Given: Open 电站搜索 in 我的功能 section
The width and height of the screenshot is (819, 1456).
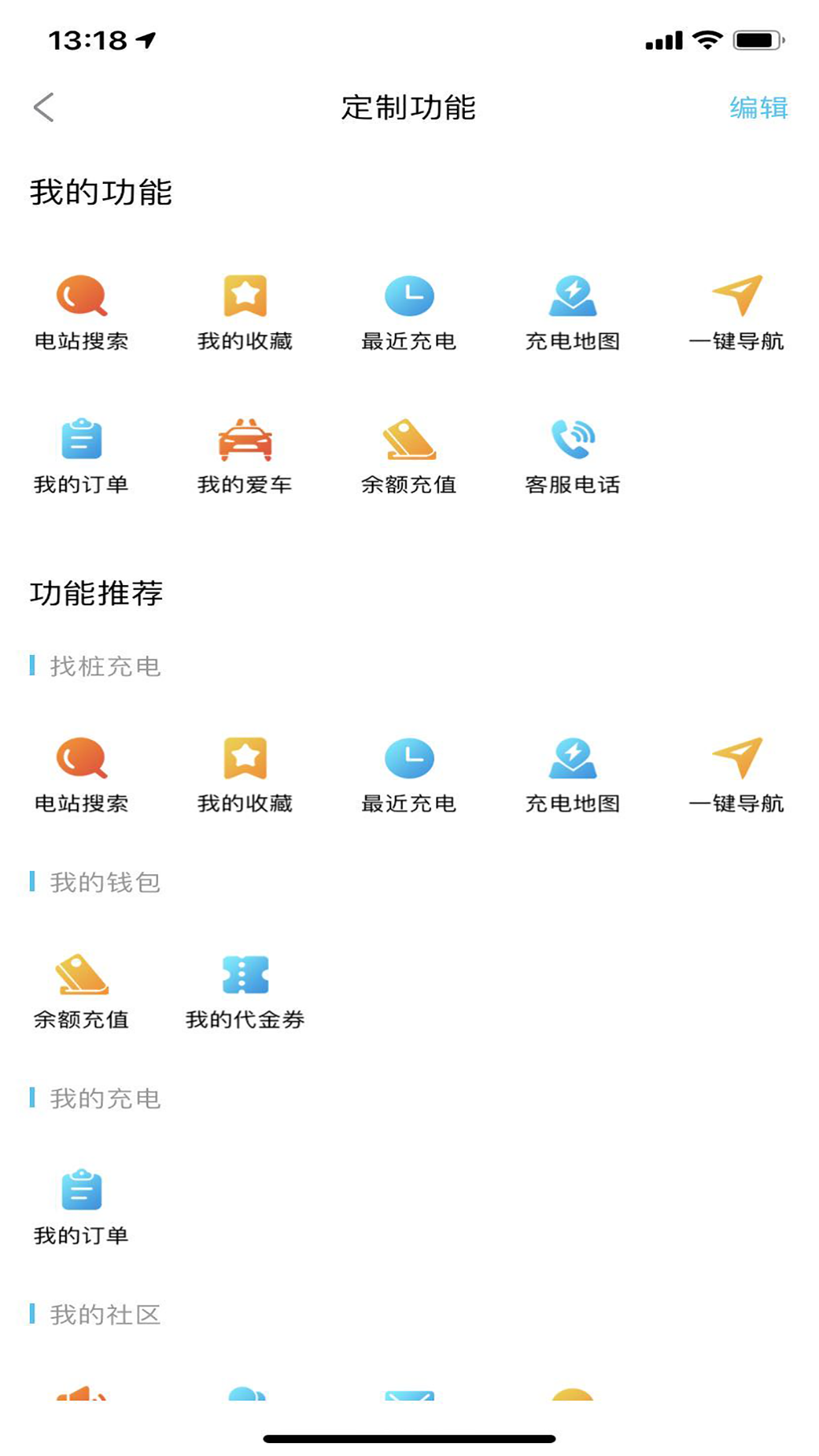Looking at the screenshot, I should 81,311.
